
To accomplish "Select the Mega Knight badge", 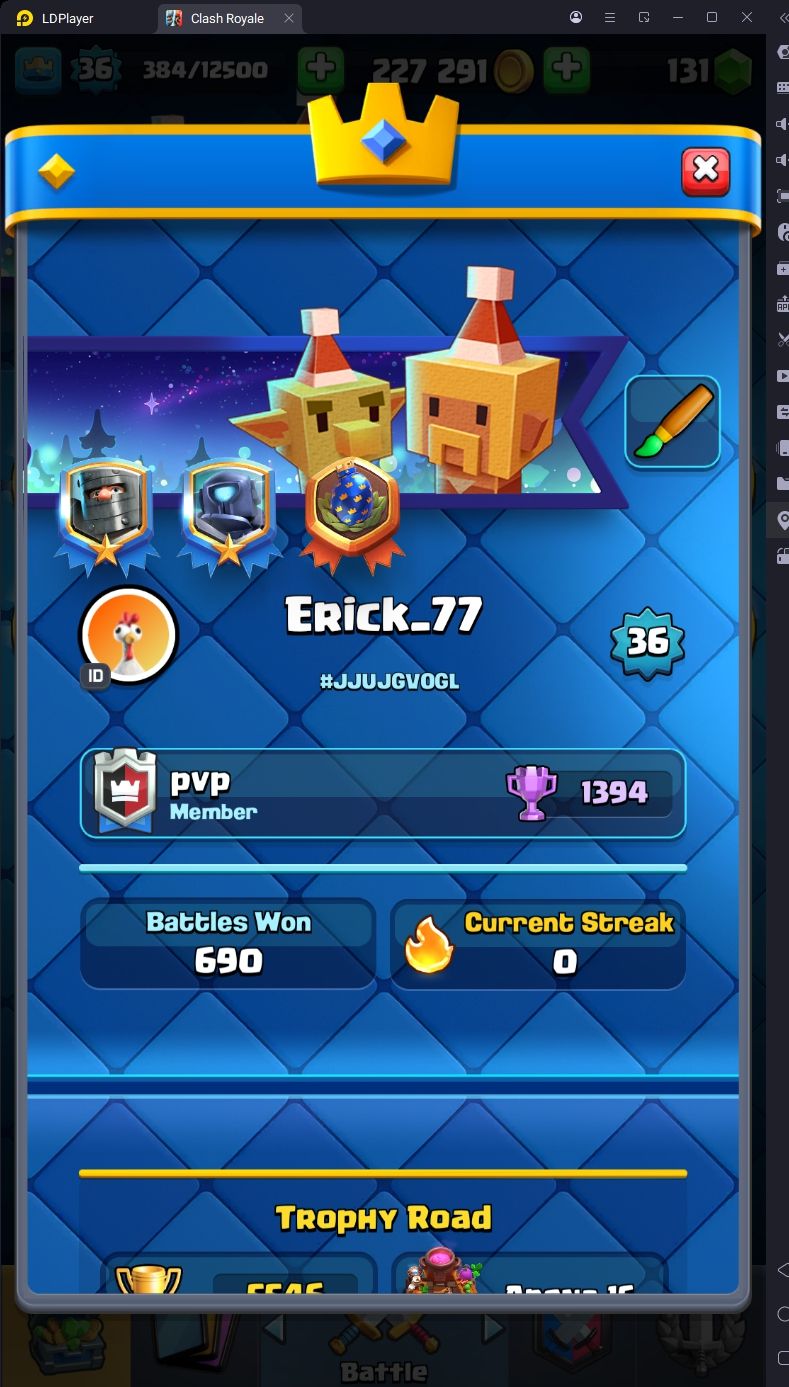I will click(228, 515).
